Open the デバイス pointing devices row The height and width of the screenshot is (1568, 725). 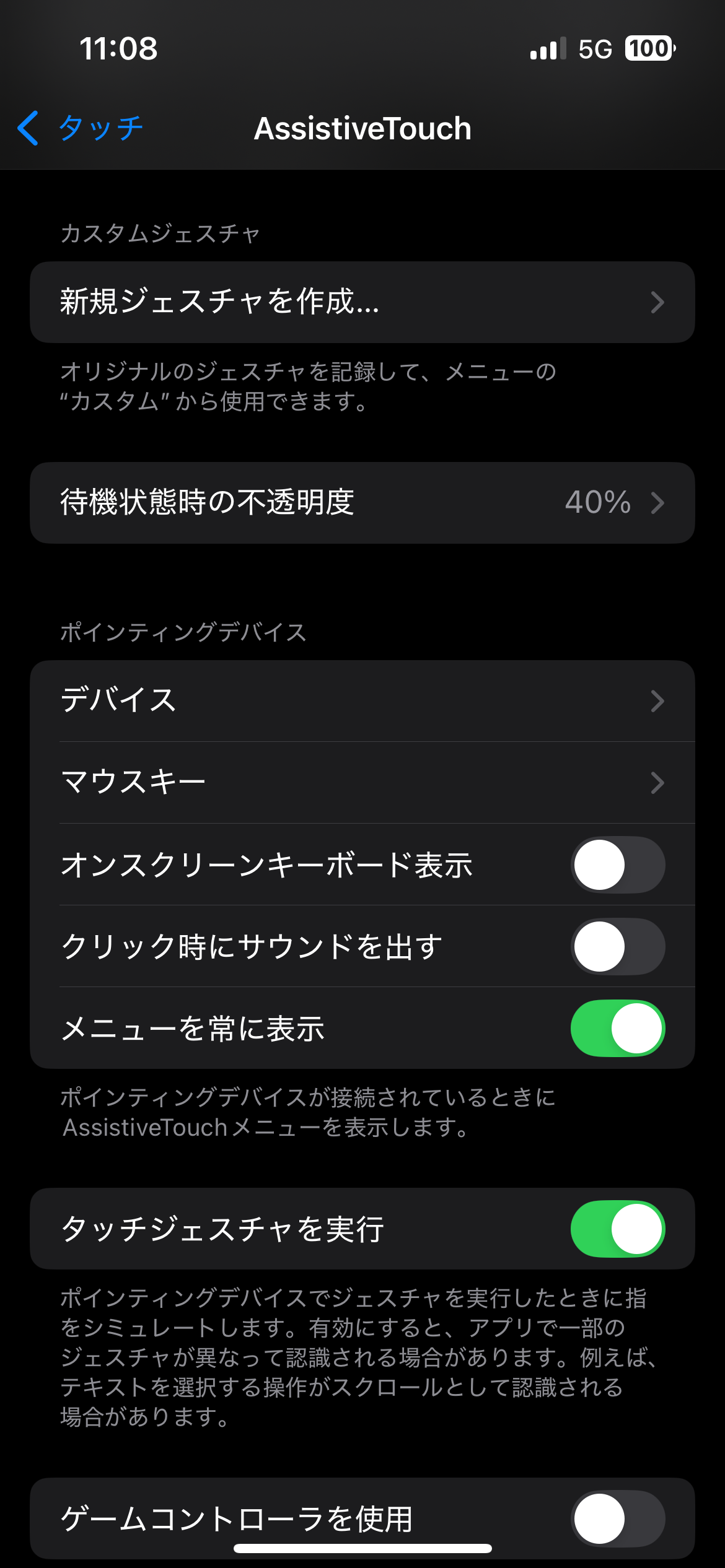[x=362, y=701]
